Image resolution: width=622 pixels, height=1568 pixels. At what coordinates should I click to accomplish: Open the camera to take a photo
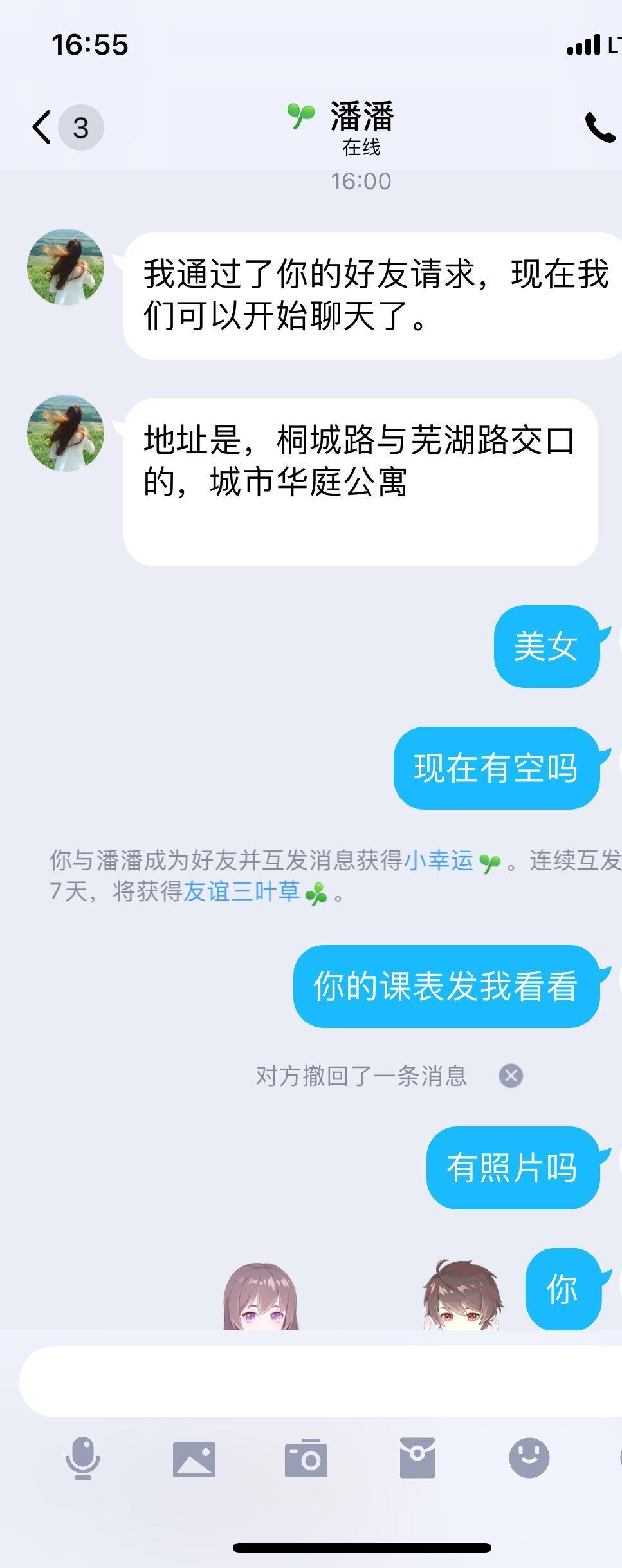pyautogui.click(x=306, y=1459)
